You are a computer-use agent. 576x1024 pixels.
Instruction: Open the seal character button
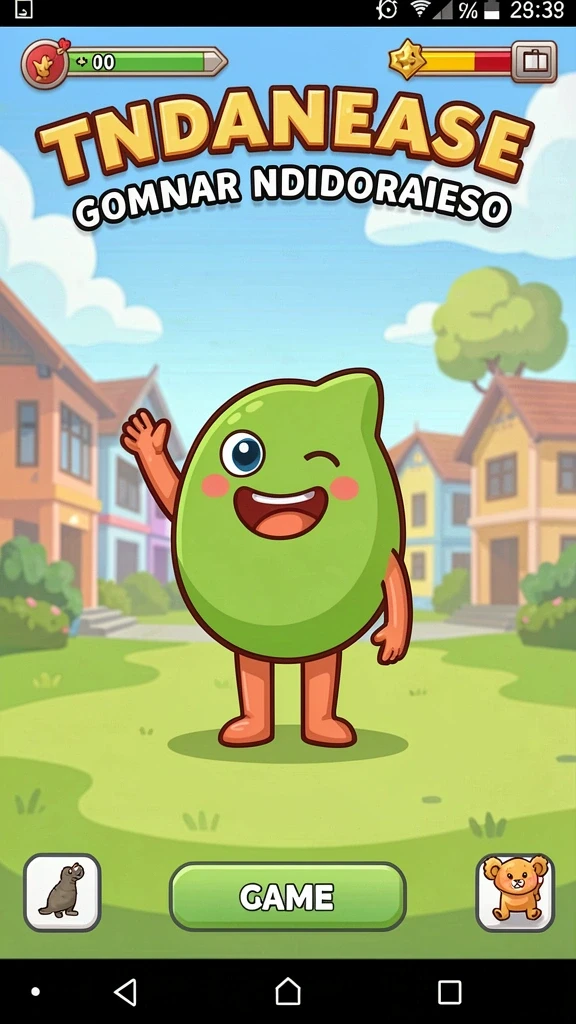(x=63, y=892)
